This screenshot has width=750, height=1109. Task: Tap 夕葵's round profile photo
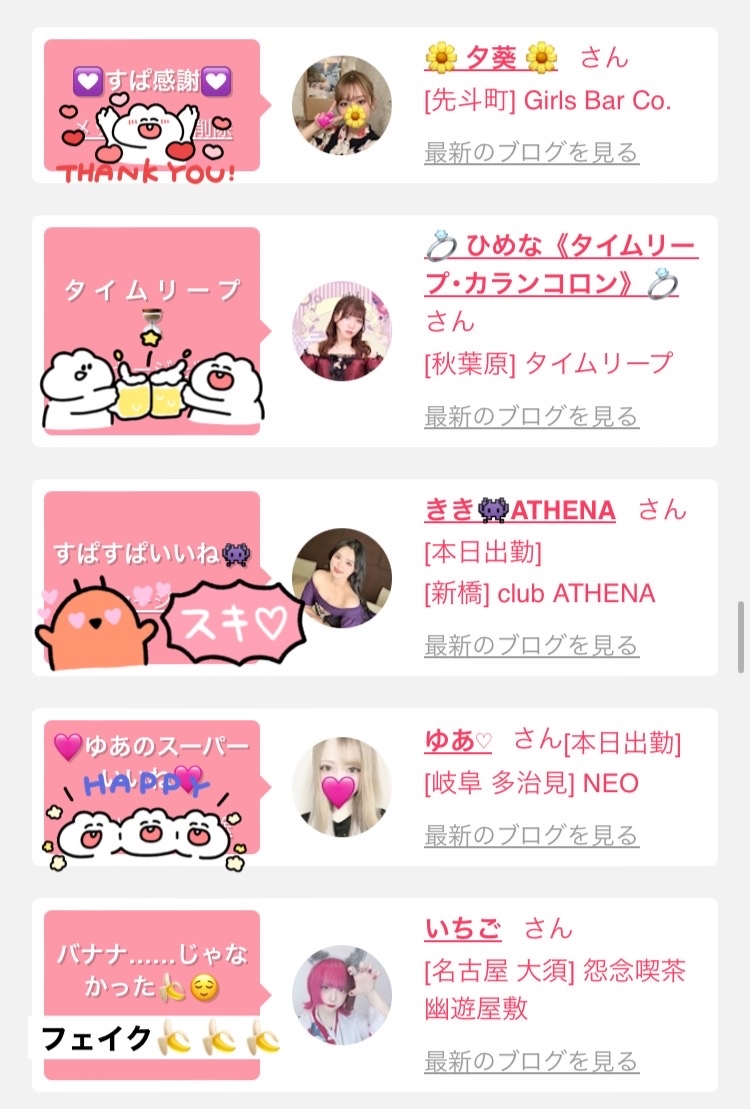(342, 105)
